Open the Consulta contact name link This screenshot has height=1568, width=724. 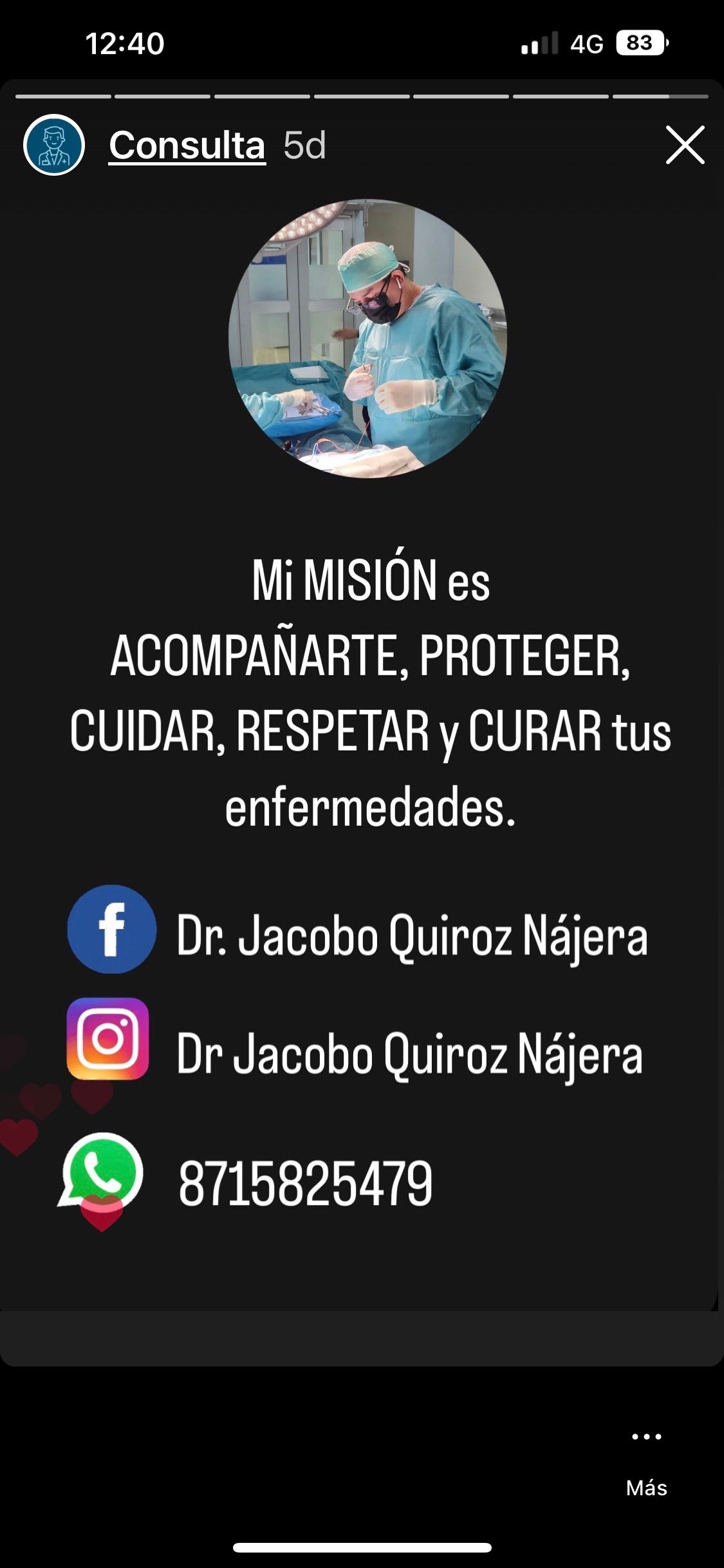(x=187, y=145)
